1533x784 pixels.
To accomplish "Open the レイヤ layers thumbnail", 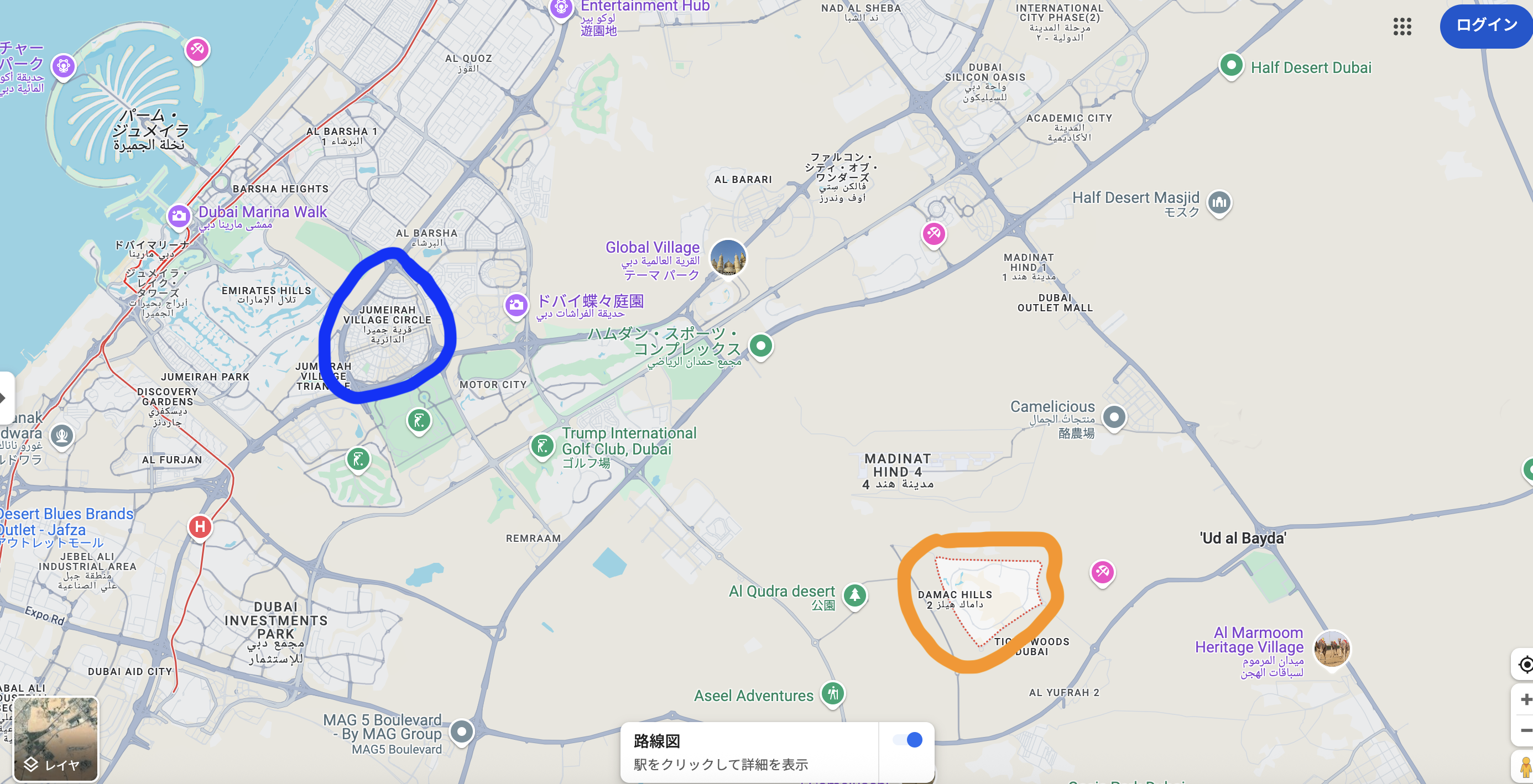I will [x=56, y=739].
